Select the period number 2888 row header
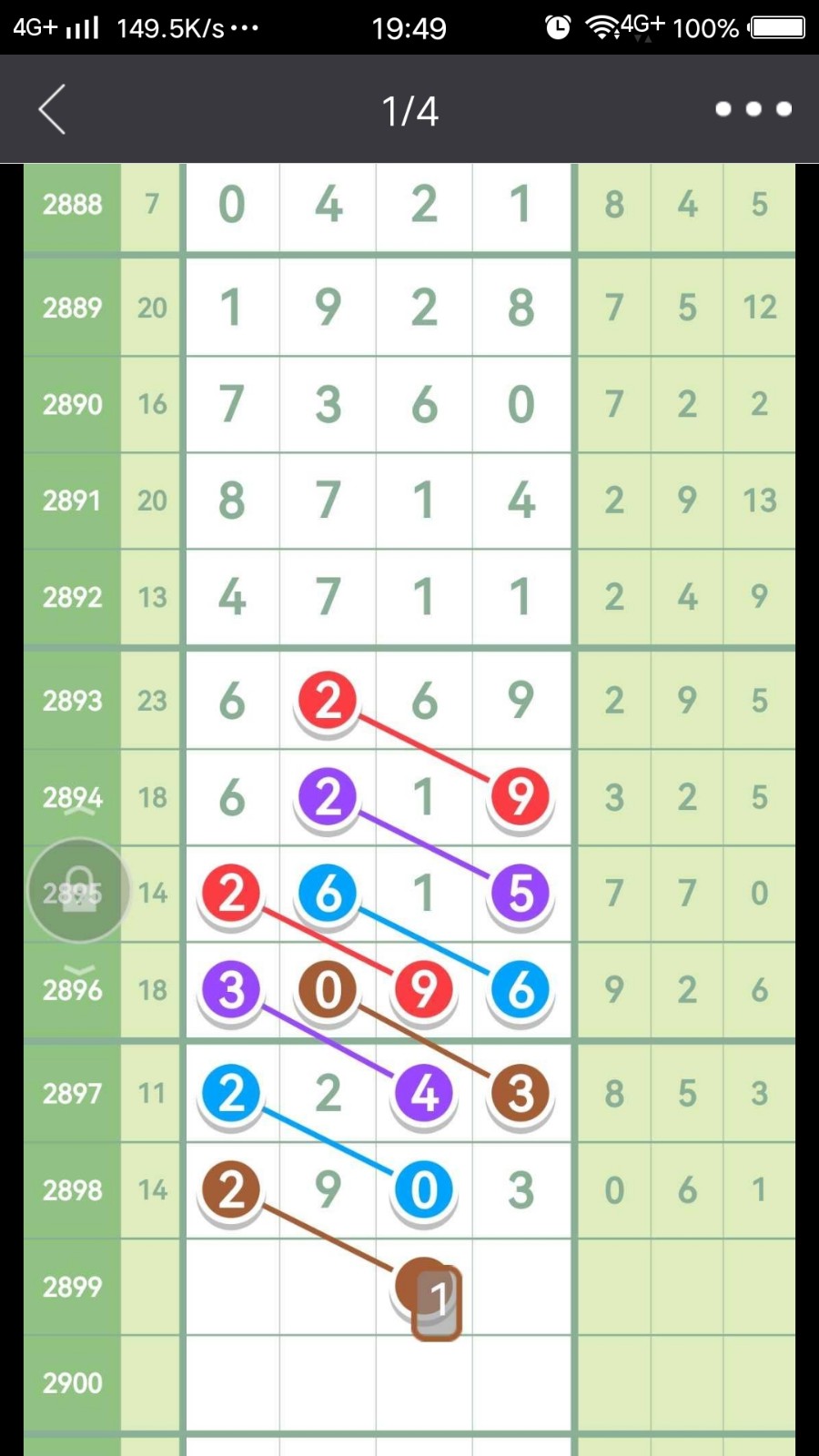Screen dimensions: 819x1456 (72, 205)
